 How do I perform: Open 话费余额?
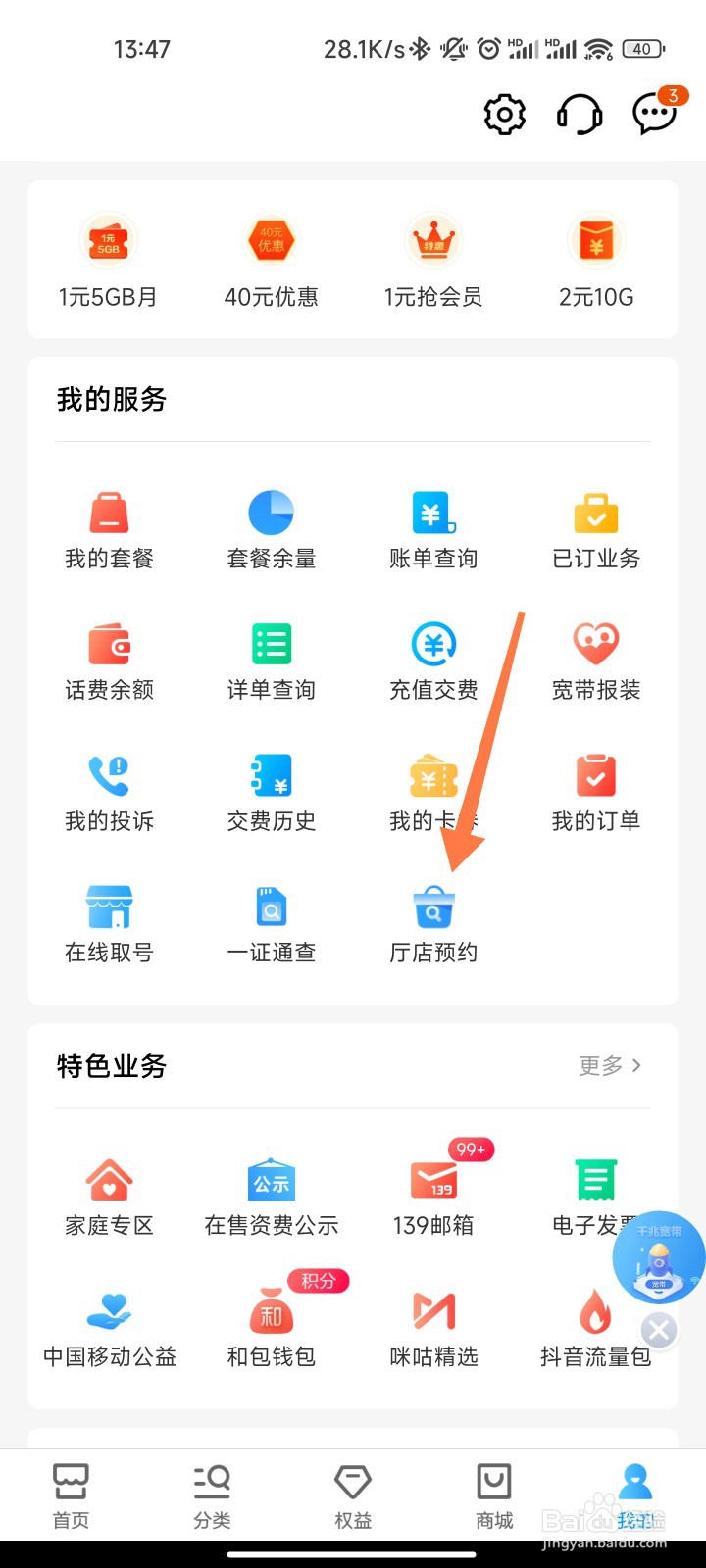pyautogui.click(x=109, y=661)
